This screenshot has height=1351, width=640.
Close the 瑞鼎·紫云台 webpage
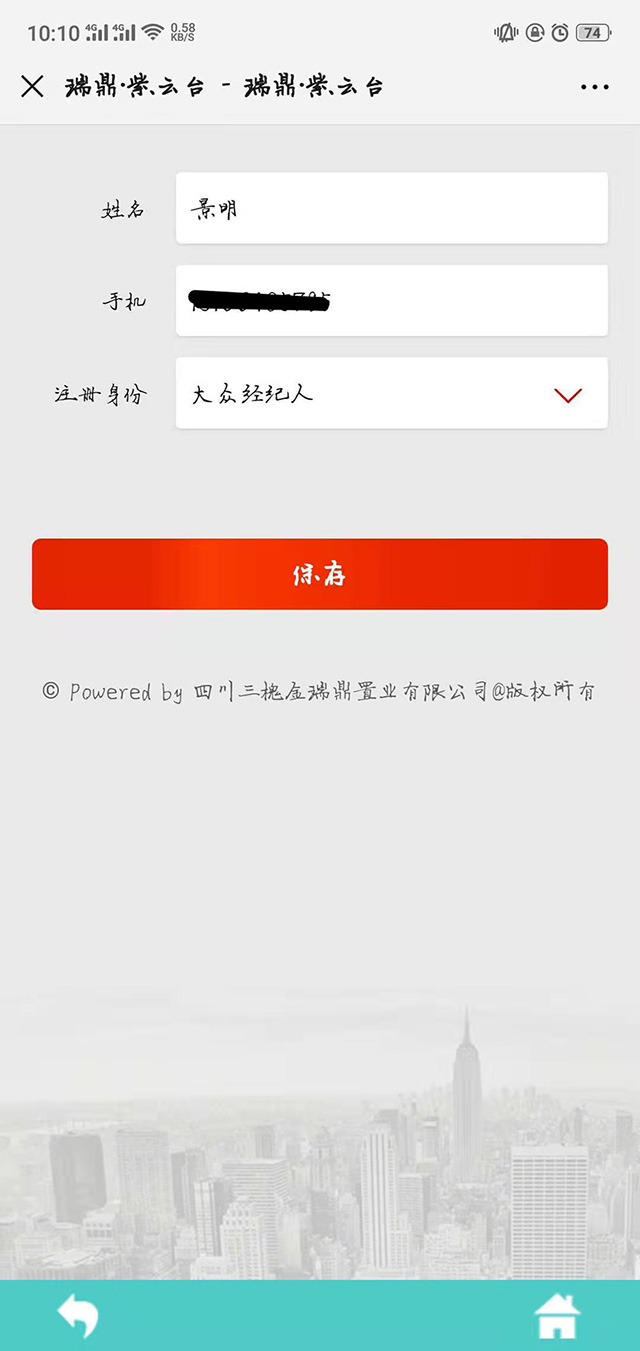tap(32, 87)
